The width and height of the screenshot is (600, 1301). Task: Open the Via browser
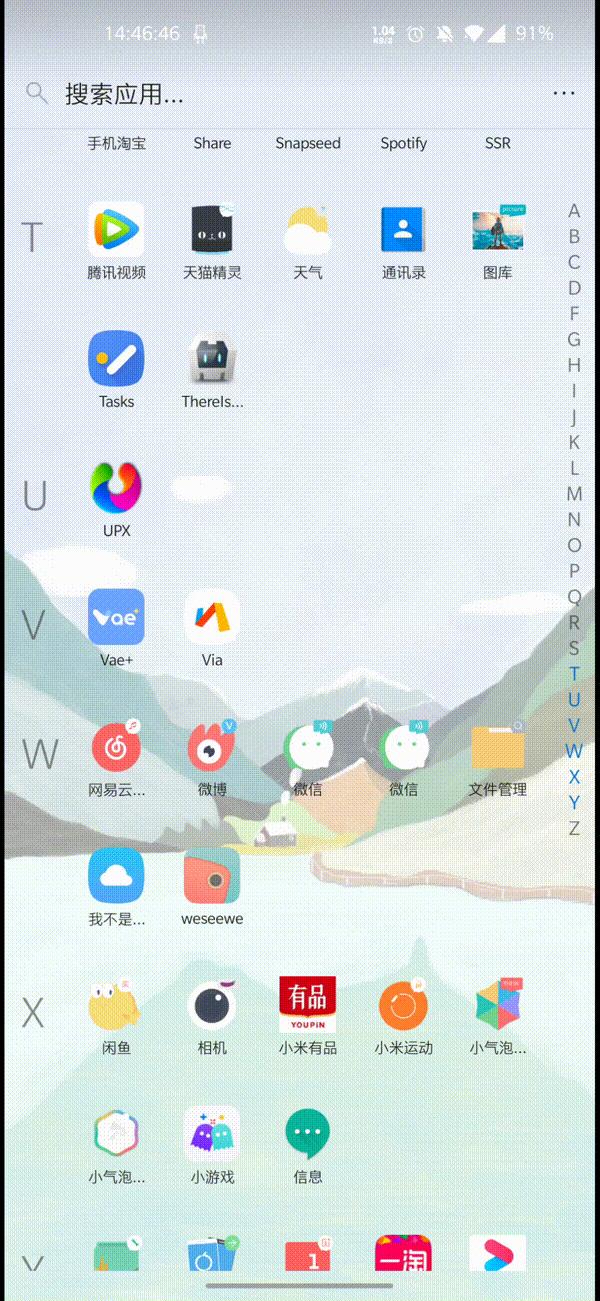click(x=212, y=617)
